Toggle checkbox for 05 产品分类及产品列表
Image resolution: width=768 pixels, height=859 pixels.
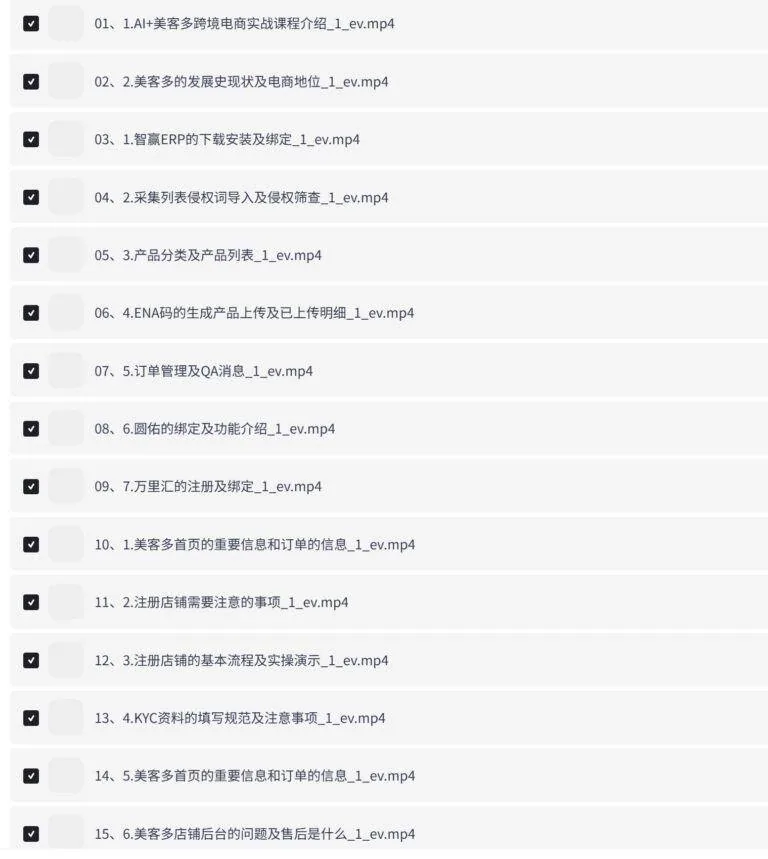(31, 255)
